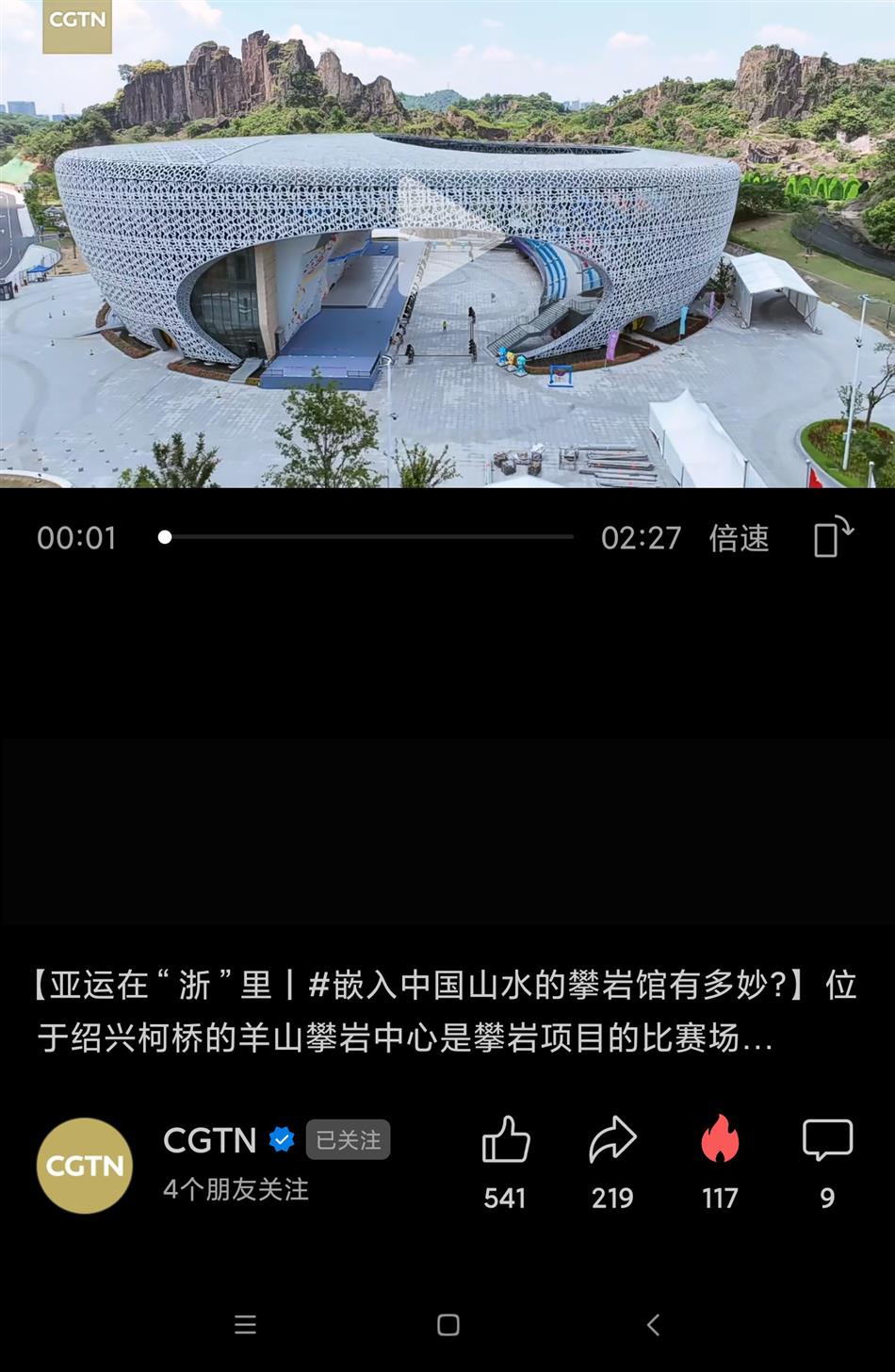Open recent apps from the navigation bar

(245, 1324)
